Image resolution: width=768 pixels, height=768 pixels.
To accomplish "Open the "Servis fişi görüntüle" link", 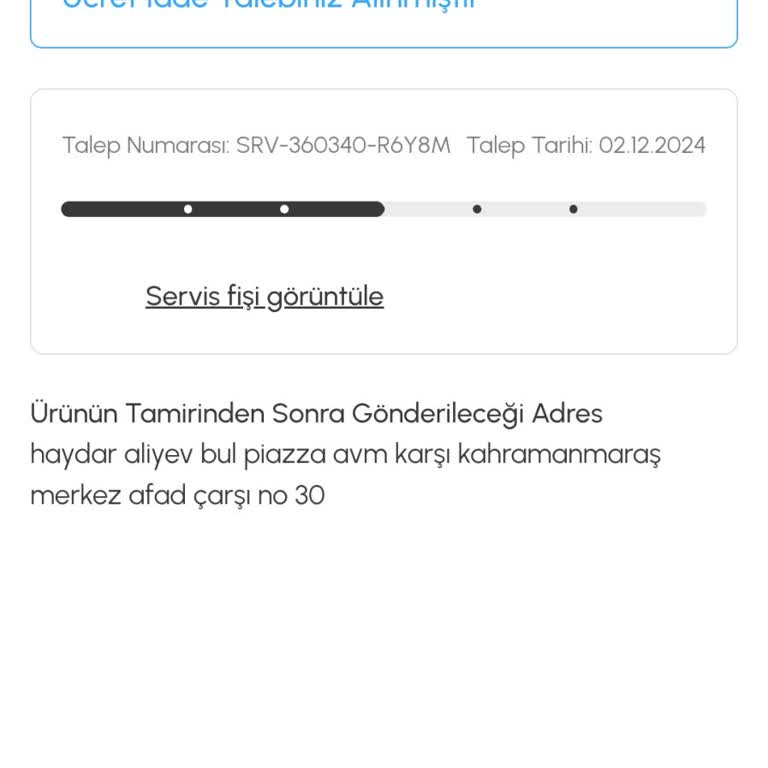I will tap(264, 296).
